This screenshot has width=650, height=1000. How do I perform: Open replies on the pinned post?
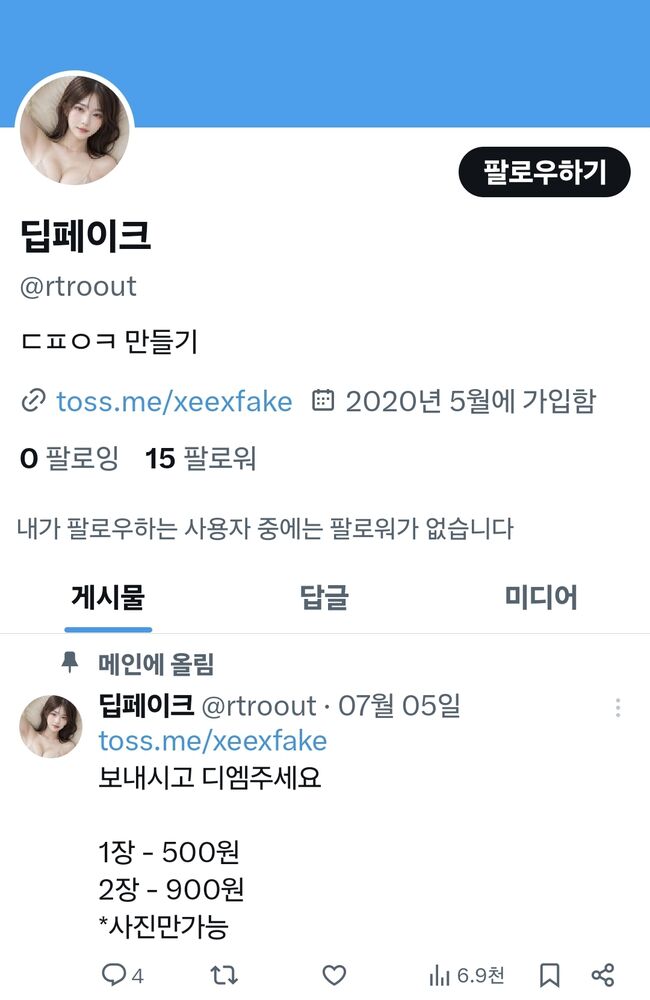[x=122, y=975]
